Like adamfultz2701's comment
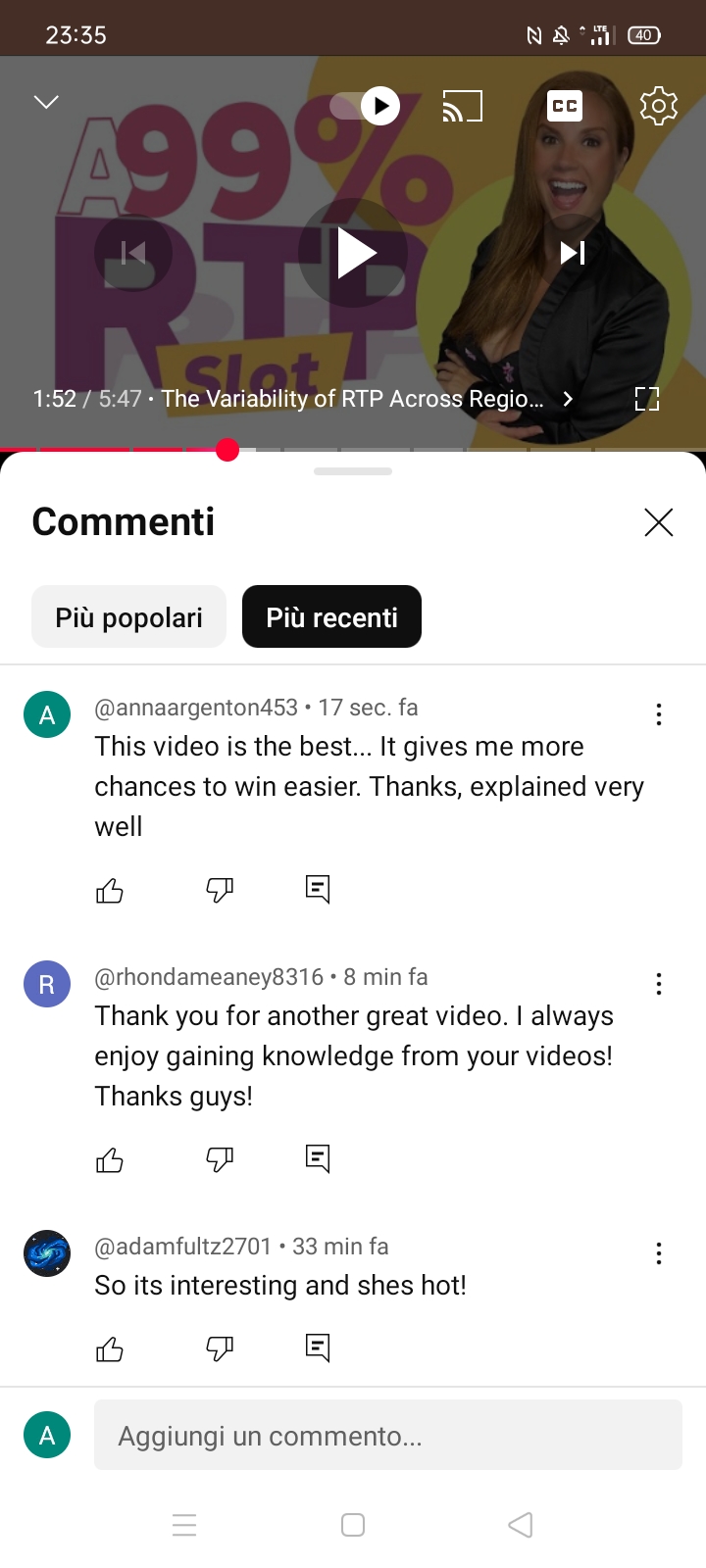 (x=110, y=1349)
